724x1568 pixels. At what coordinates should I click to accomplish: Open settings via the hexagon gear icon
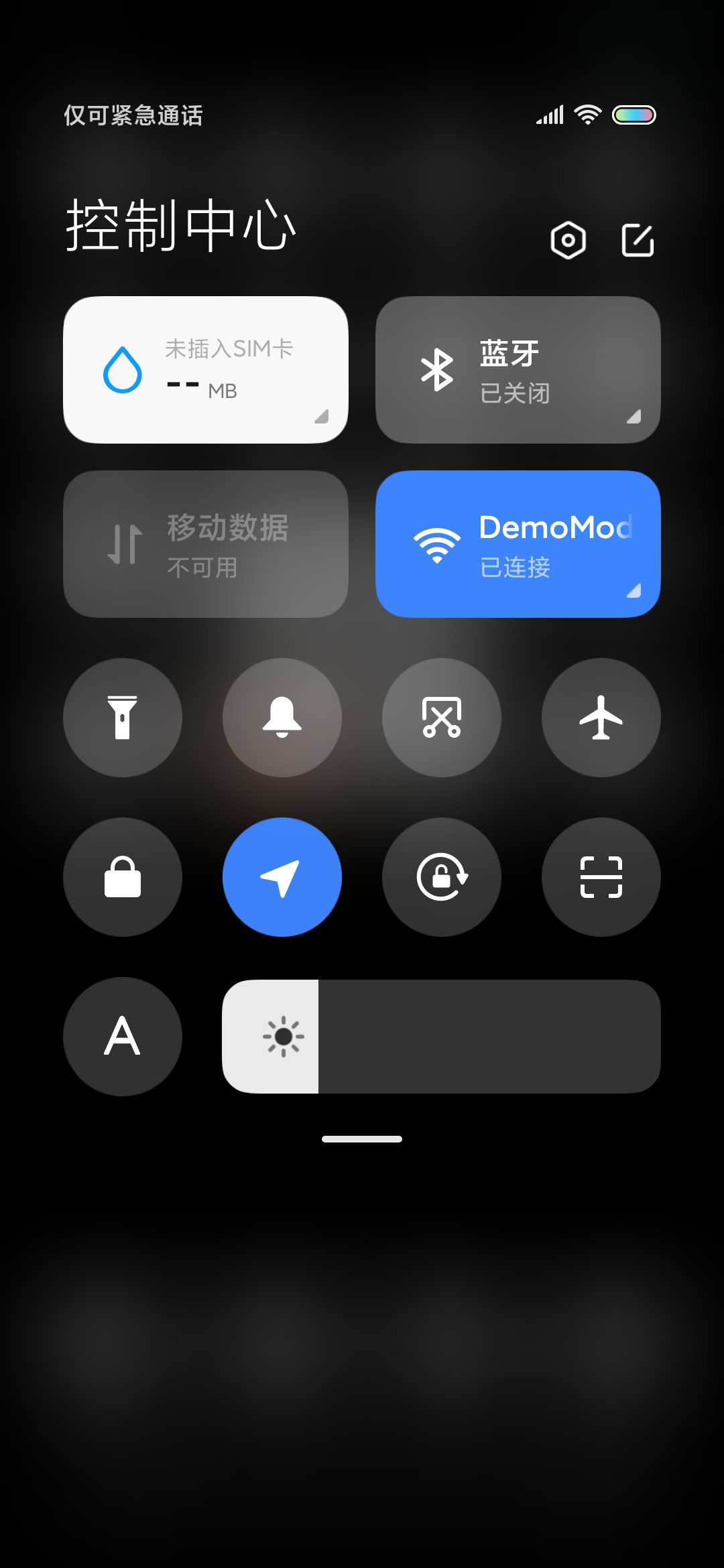568,240
